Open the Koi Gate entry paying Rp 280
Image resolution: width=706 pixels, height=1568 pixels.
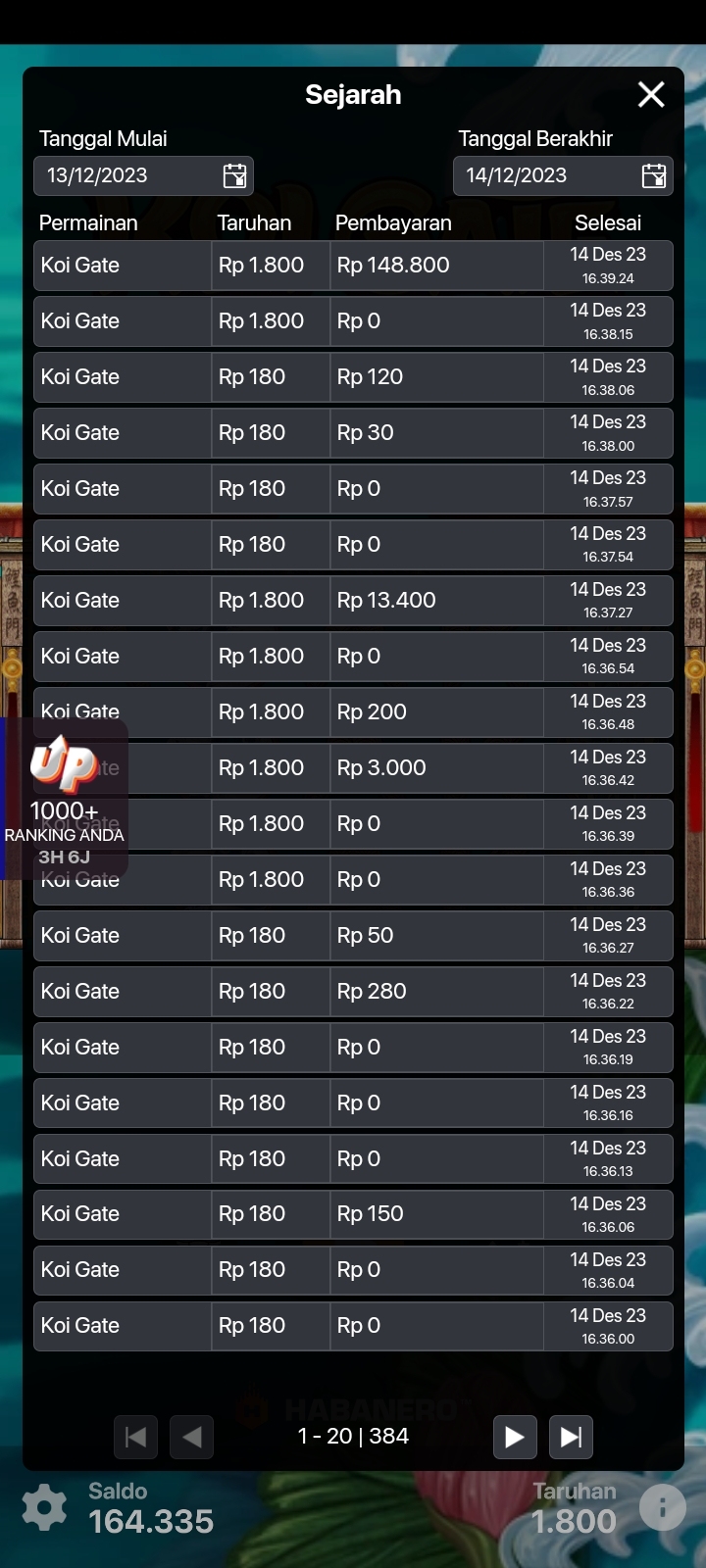tap(353, 992)
